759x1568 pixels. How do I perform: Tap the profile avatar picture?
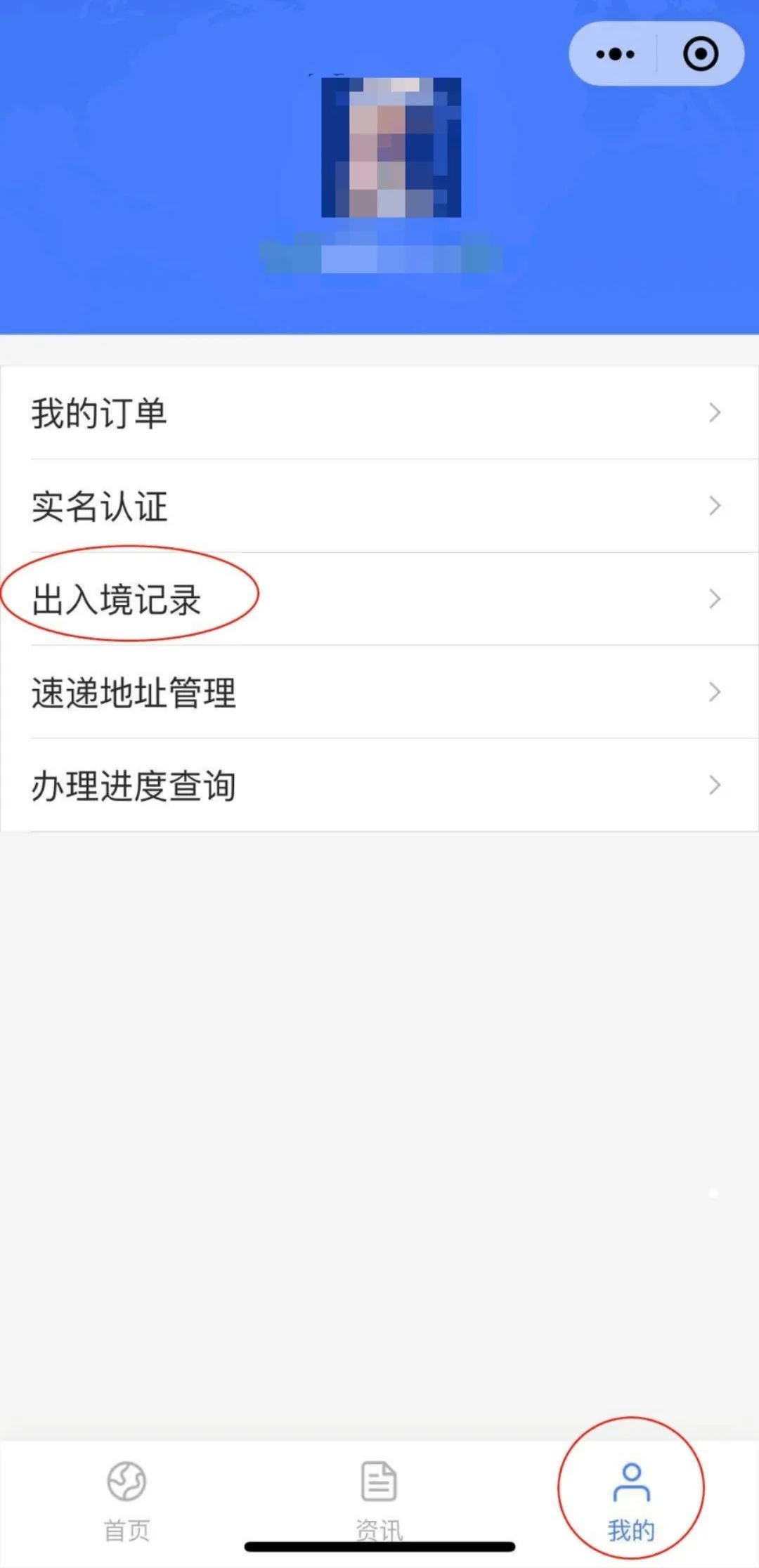(x=391, y=148)
